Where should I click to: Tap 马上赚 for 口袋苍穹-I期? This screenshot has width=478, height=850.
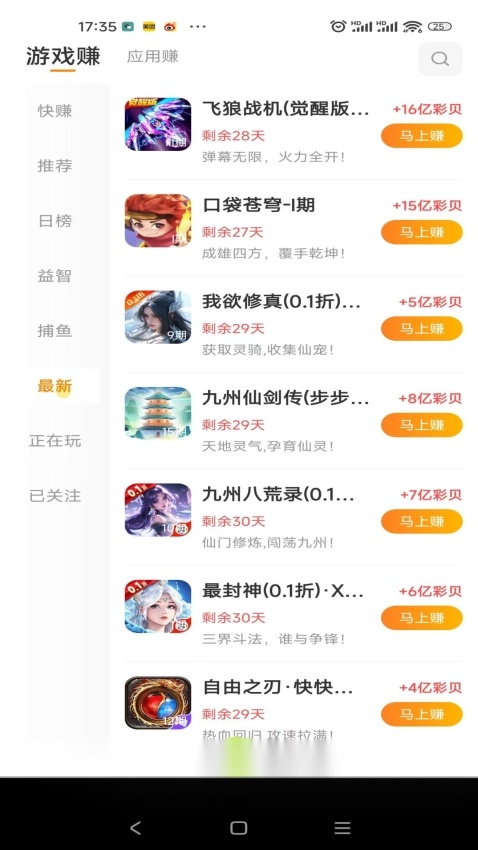coord(422,233)
